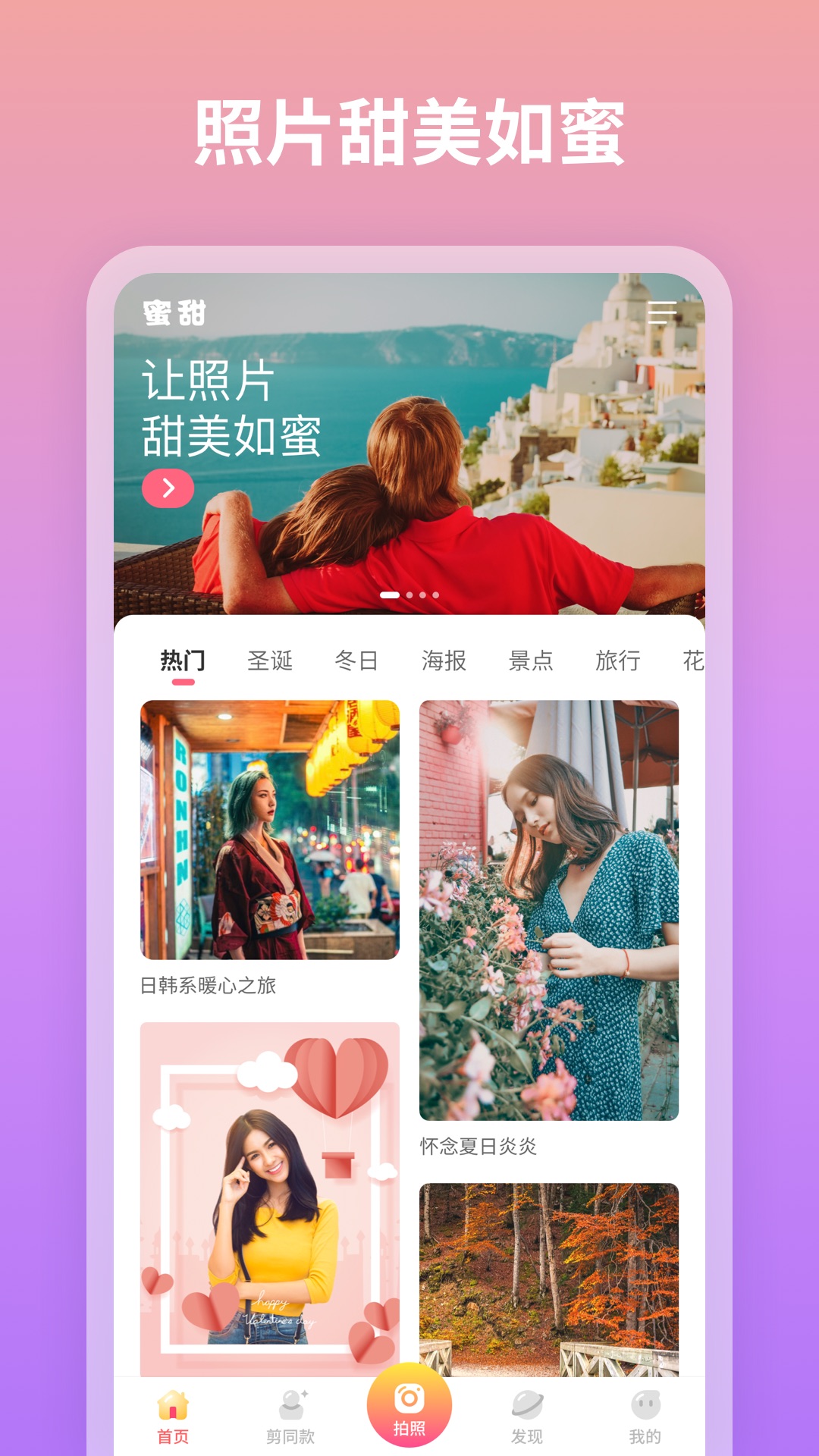Open the 拍照 camera capture button
The height and width of the screenshot is (1456, 819).
[409, 1404]
